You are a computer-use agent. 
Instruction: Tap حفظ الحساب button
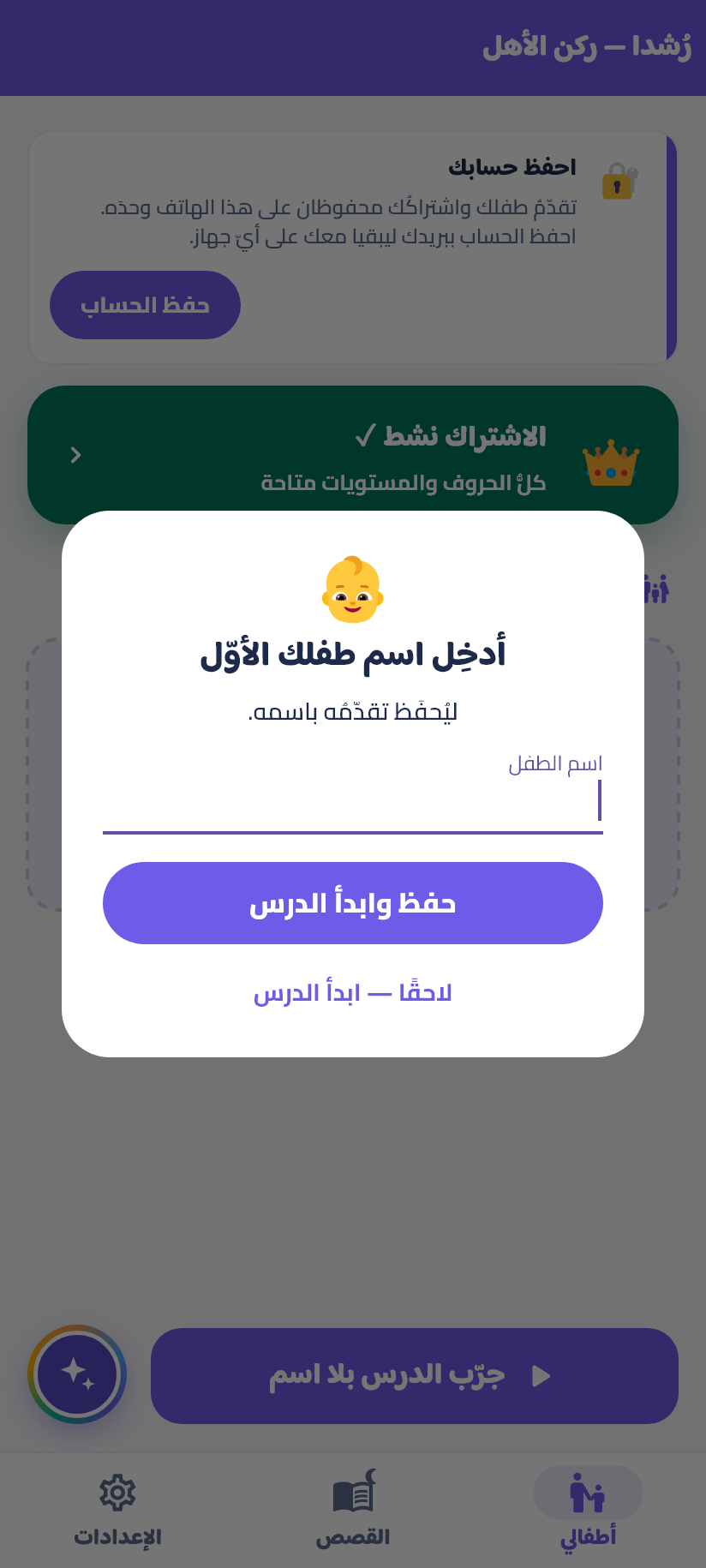145,305
